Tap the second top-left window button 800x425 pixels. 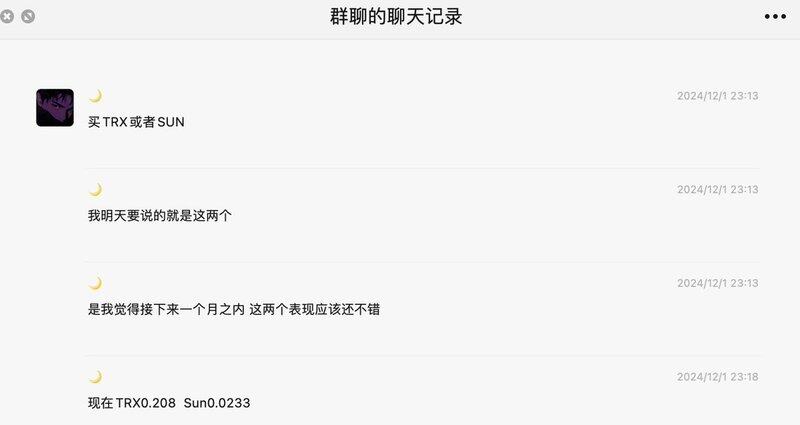28,16
